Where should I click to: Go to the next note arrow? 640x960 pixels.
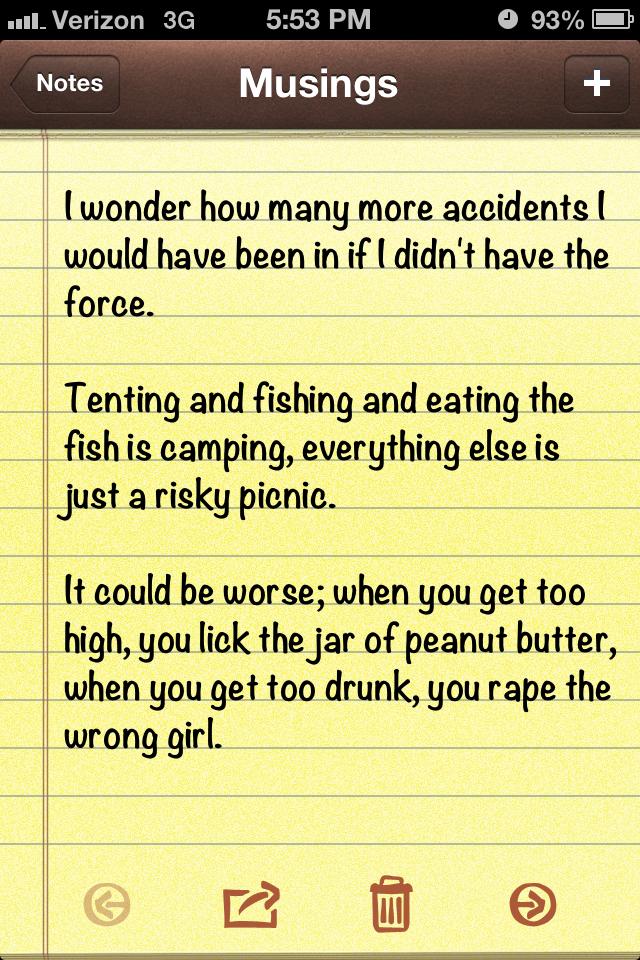(532, 906)
